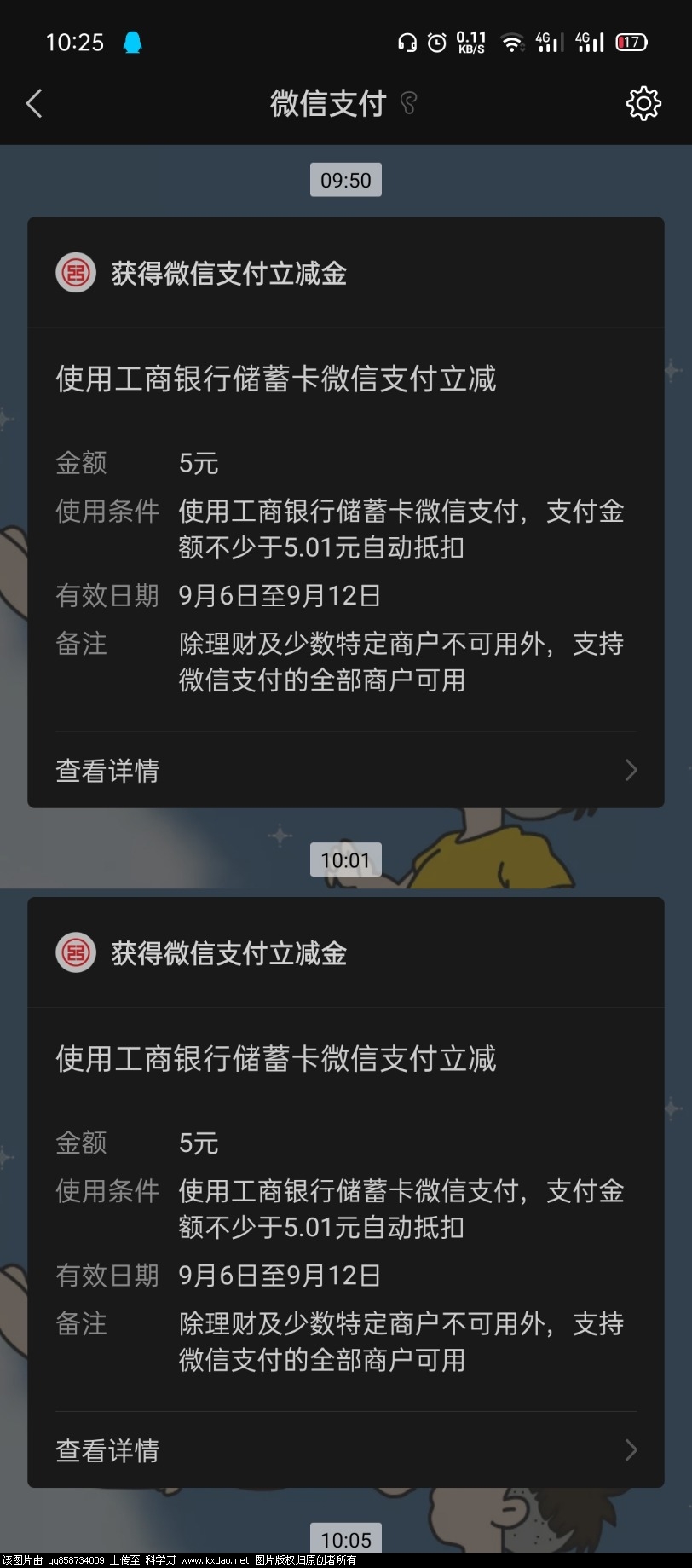Tap the back arrow to leave 微信支付
The height and width of the screenshot is (1568, 692).
coord(34,102)
